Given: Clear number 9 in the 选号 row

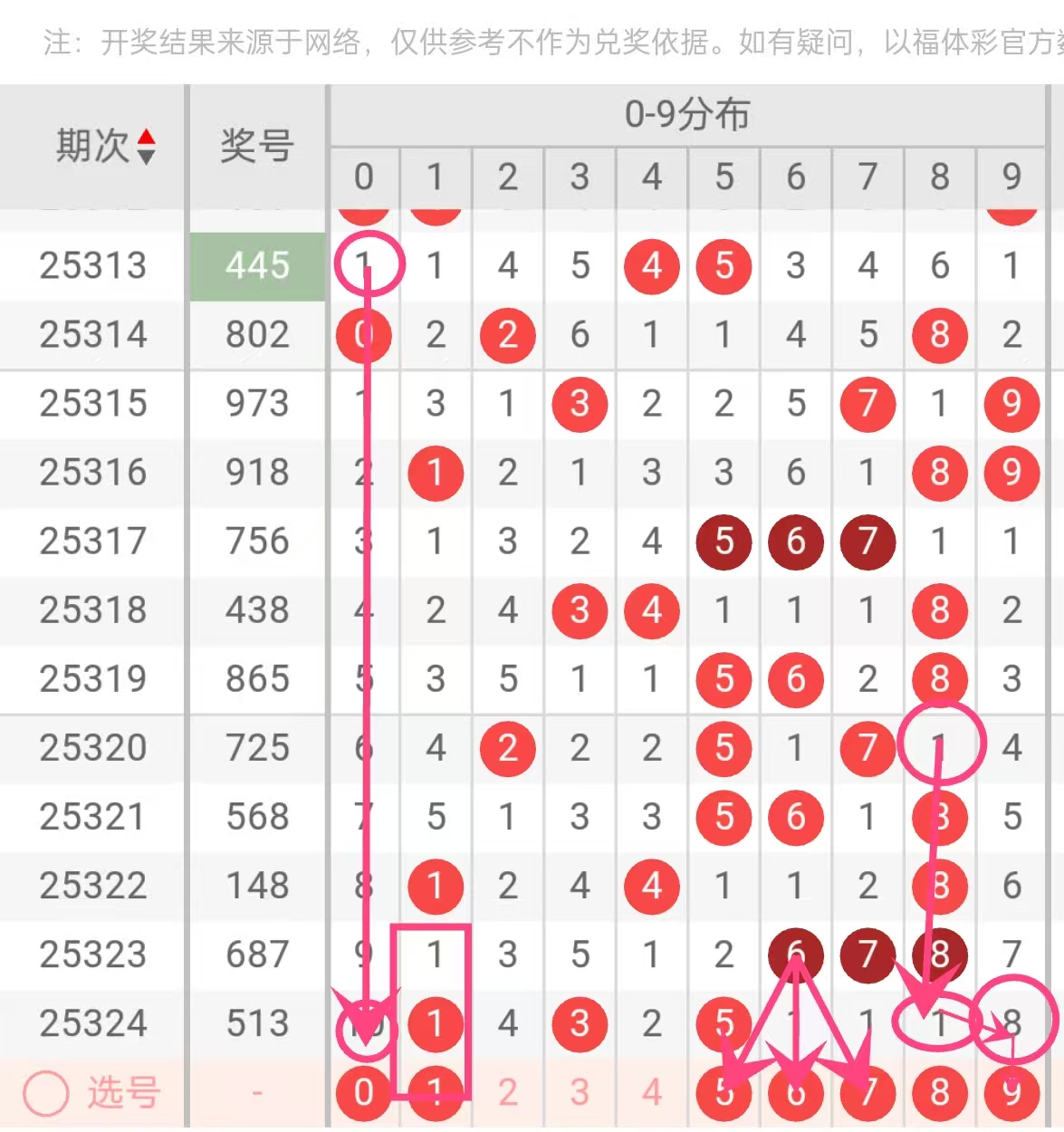Looking at the screenshot, I should 1011,1092.
